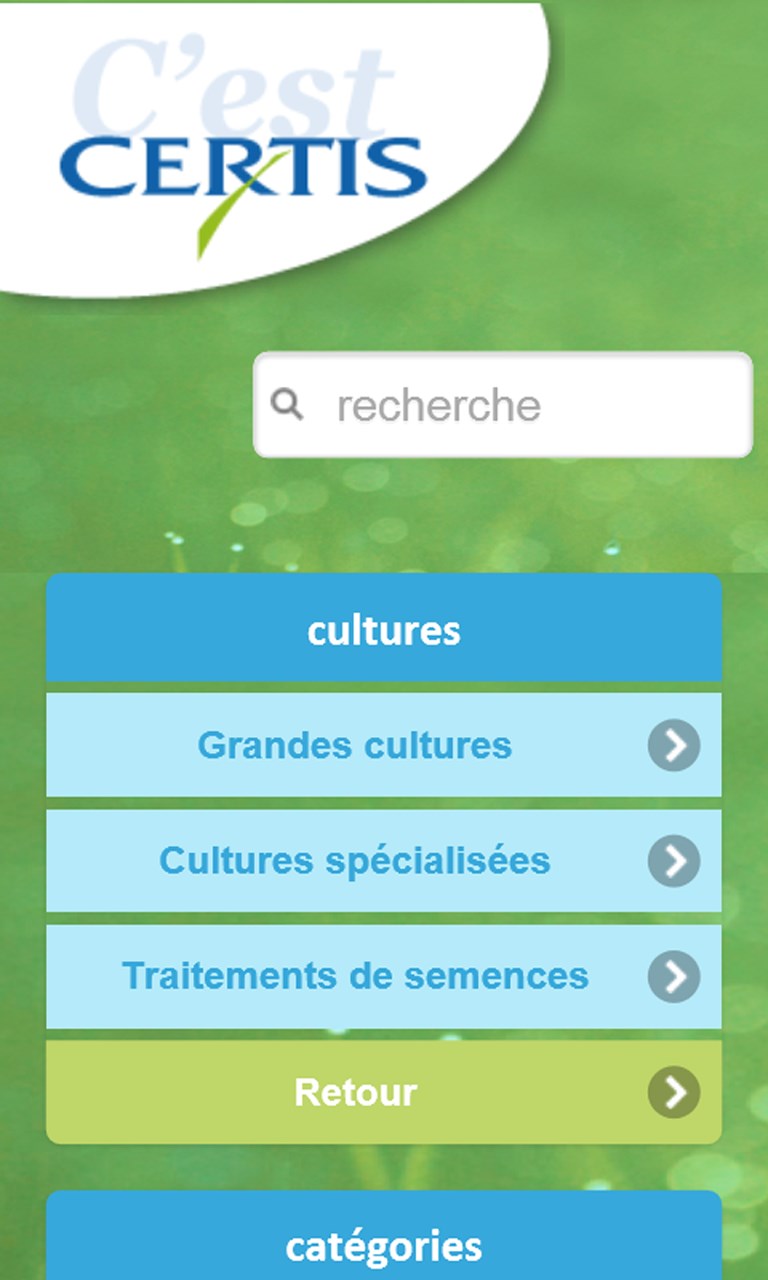Open Grandes cultures
The width and height of the screenshot is (768, 1280).
click(x=384, y=745)
